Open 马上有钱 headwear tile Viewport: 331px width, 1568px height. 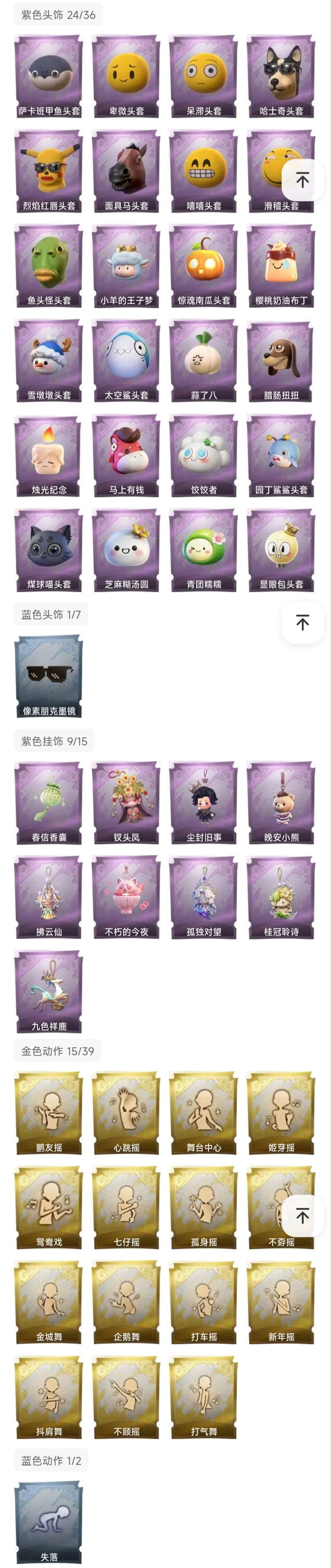pyautogui.click(x=126, y=455)
